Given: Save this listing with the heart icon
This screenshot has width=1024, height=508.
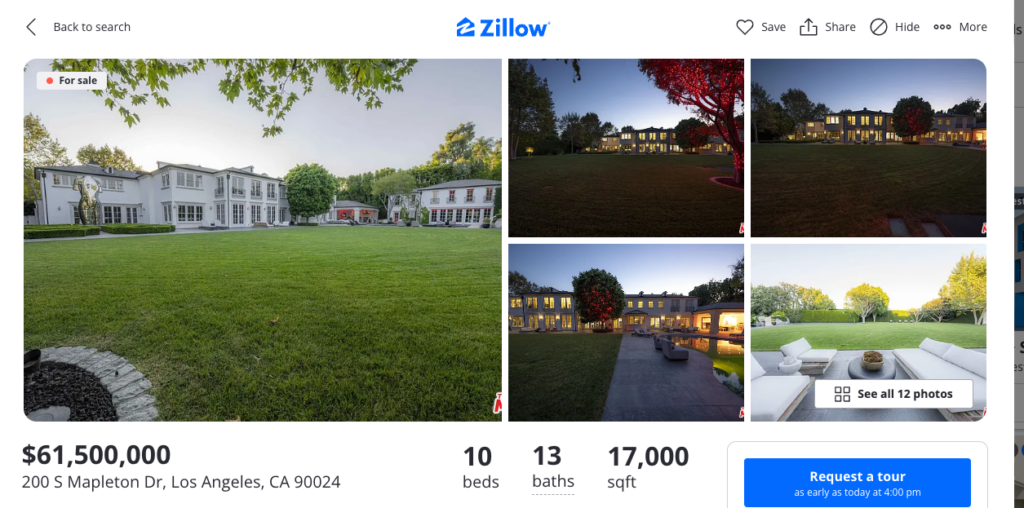Looking at the screenshot, I should [761, 27].
